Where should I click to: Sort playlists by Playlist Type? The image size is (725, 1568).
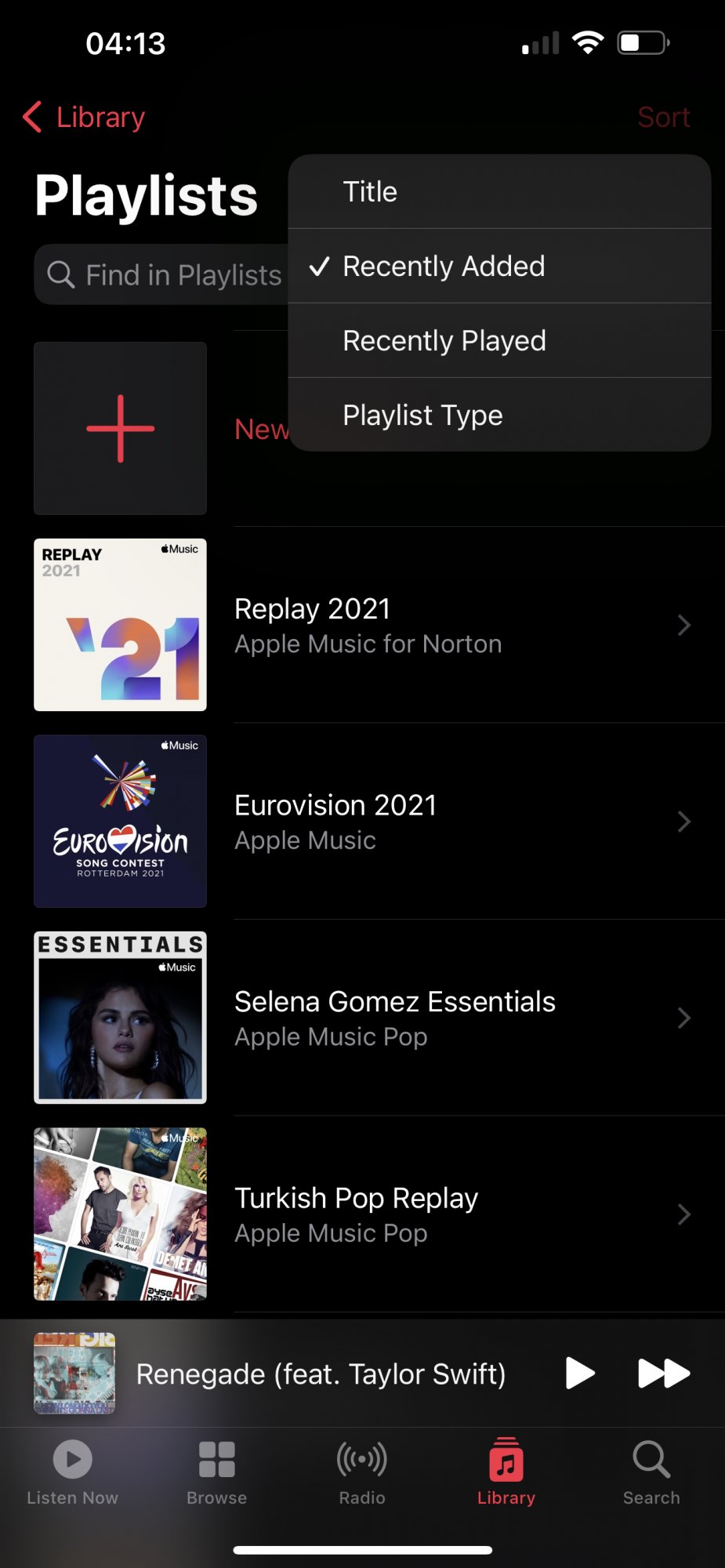pyautogui.click(x=499, y=416)
